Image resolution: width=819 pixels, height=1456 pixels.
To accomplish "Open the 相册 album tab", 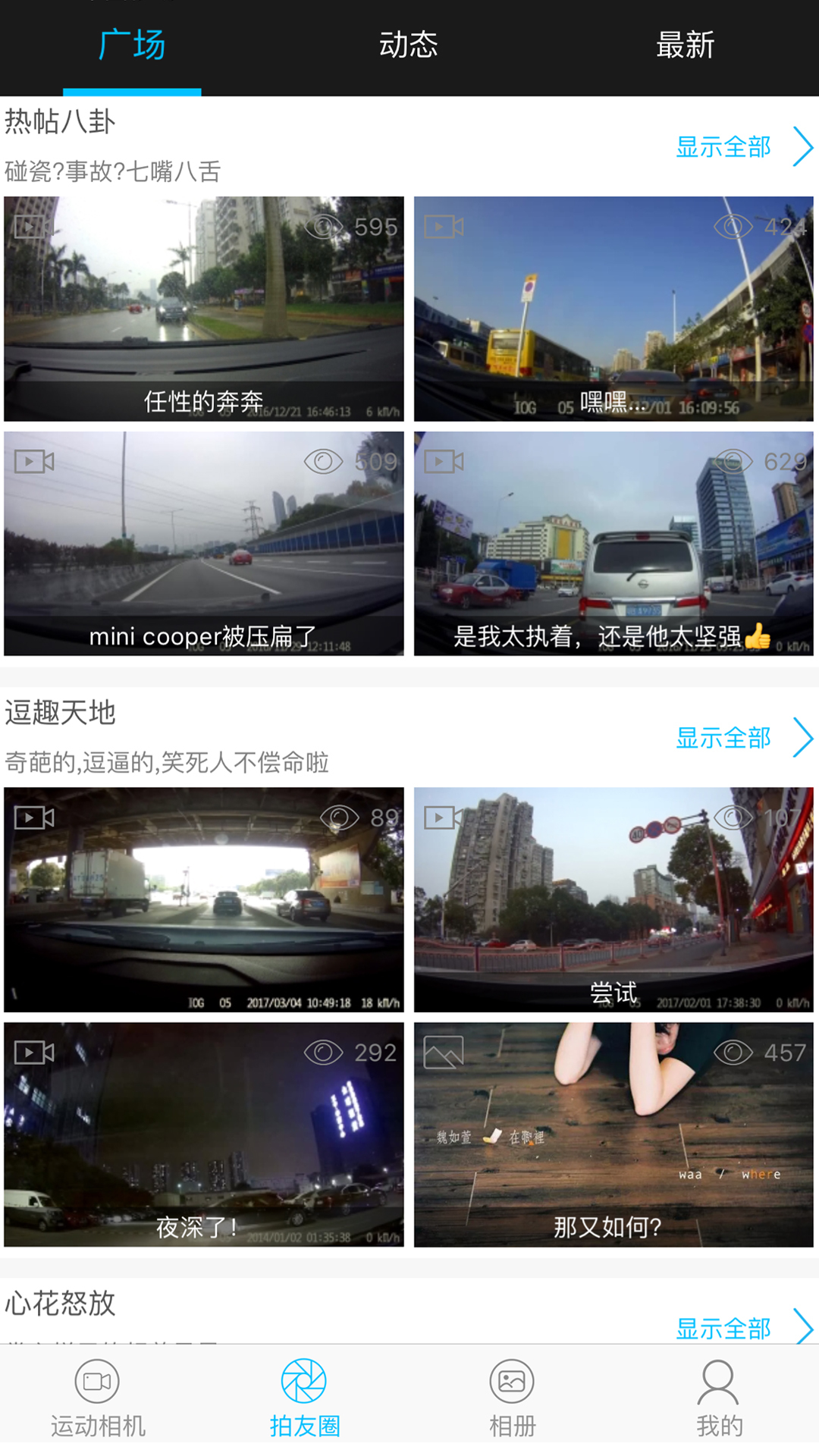I will 512,1398.
